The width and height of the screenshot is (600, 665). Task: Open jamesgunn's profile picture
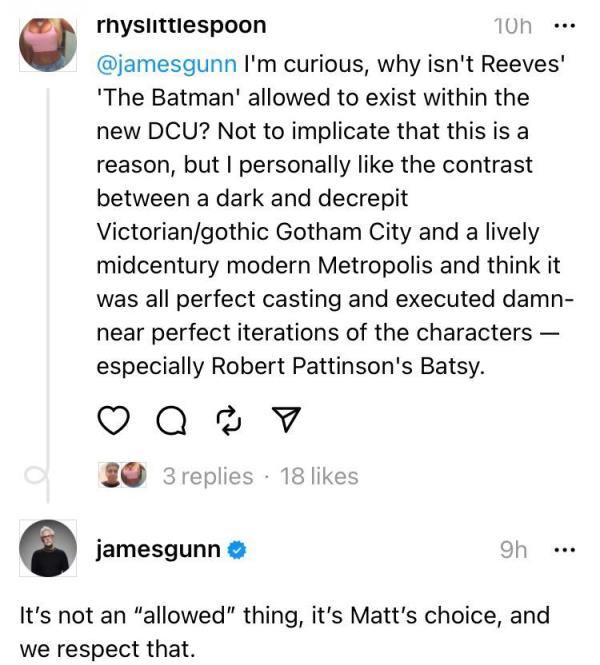click(48, 548)
